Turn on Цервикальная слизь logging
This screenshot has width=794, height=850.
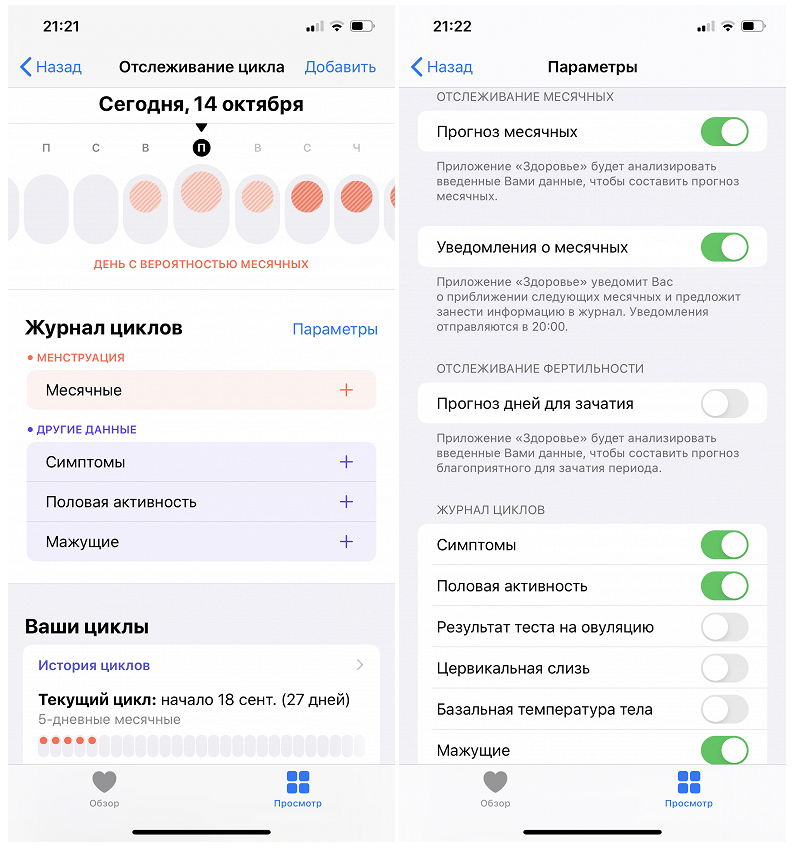click(x=724, y=668)
